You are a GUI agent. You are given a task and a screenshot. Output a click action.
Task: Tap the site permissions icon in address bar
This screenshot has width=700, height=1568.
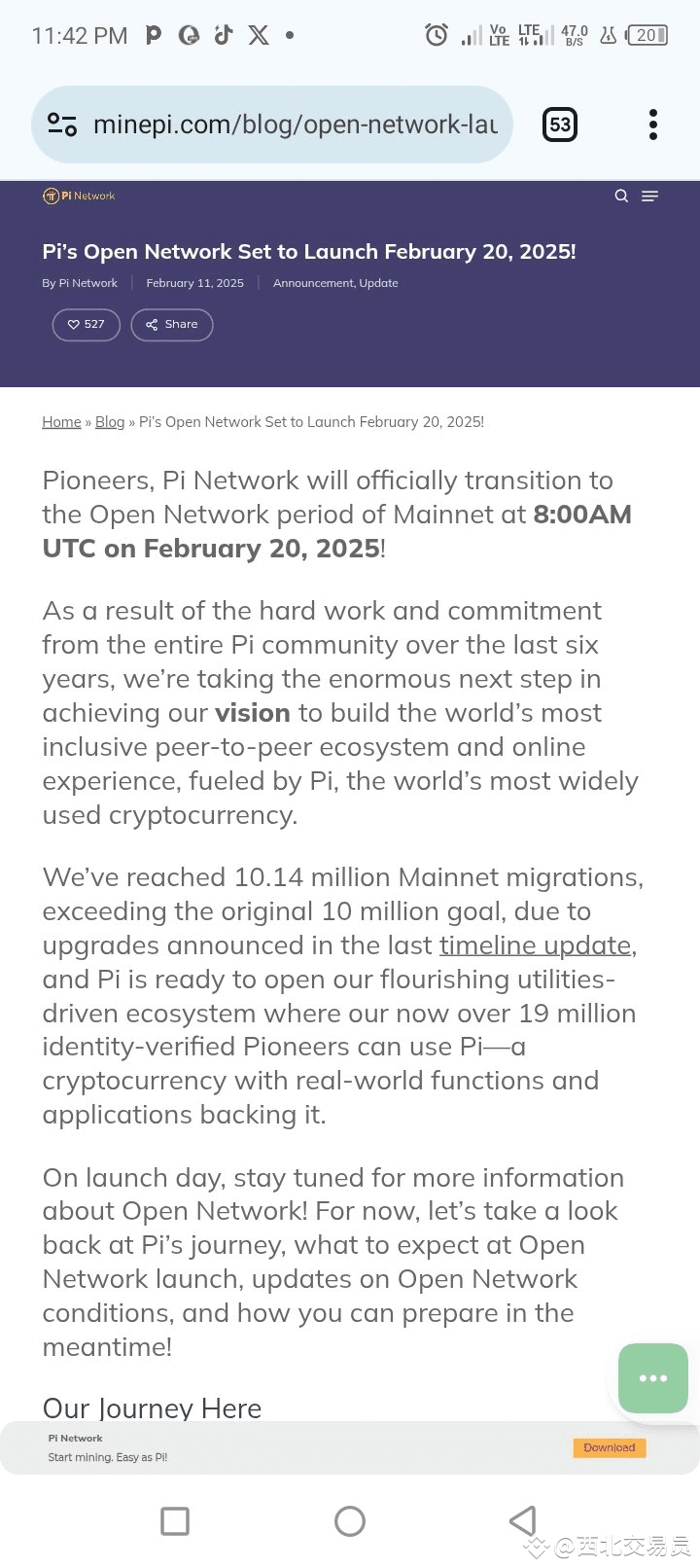pyautogui.click(x=60, y=124)
